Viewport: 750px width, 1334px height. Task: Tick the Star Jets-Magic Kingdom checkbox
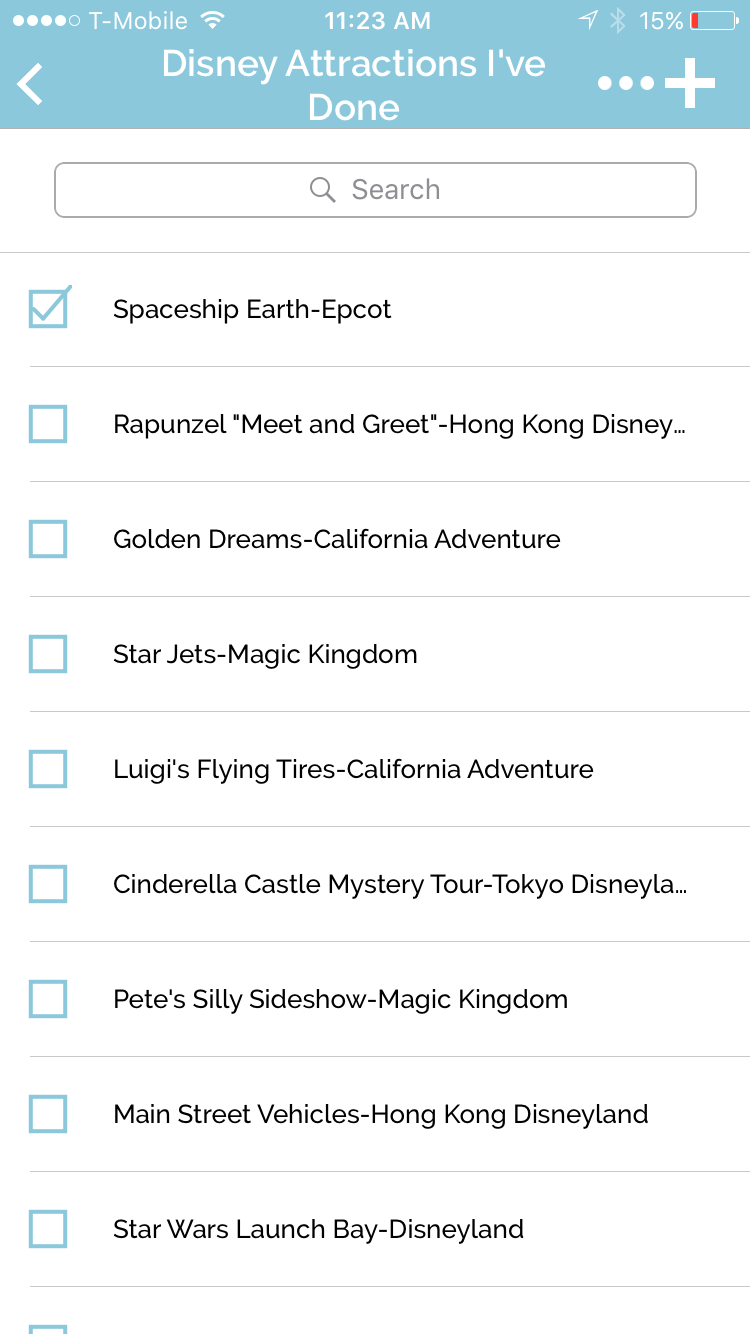[x=48, y=654]
